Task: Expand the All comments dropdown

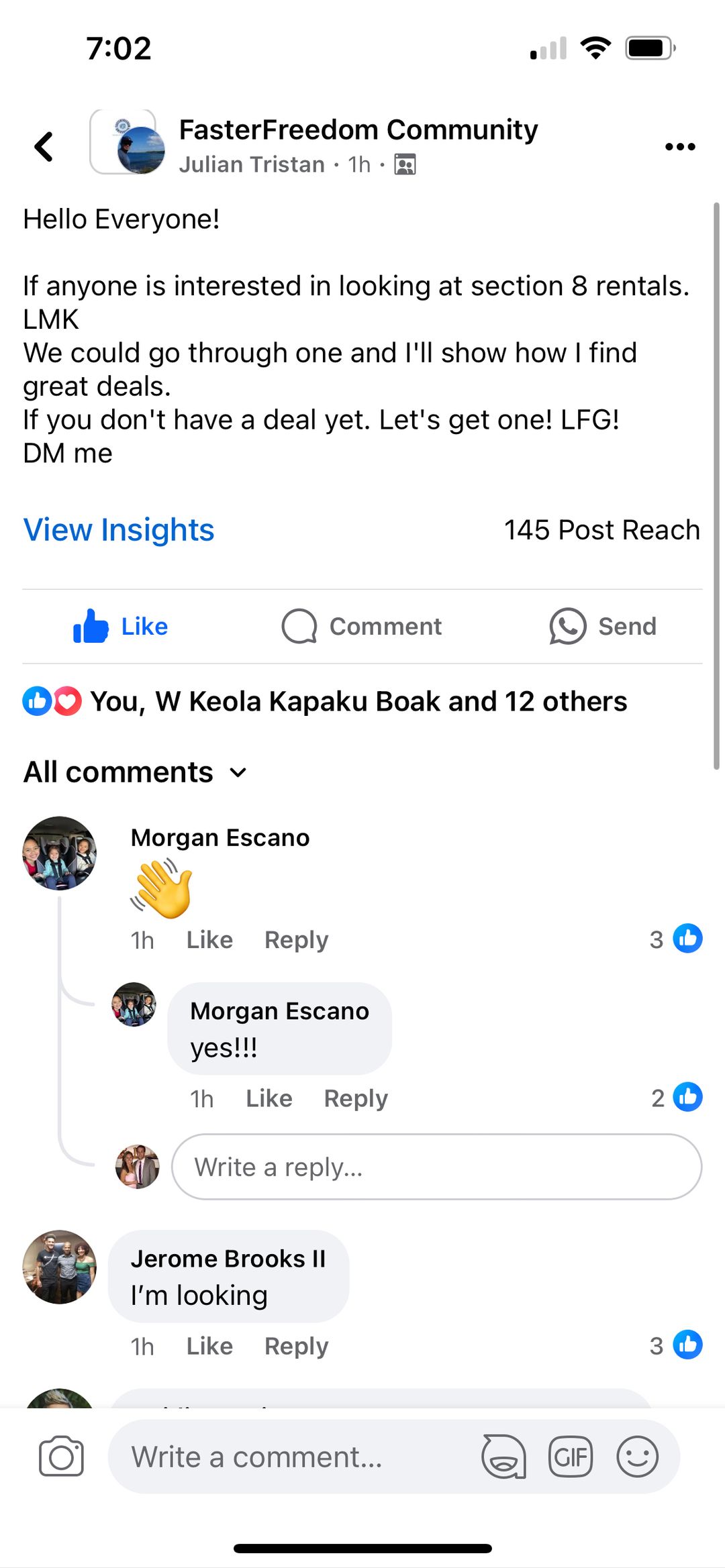Action: tap(136, 772)
